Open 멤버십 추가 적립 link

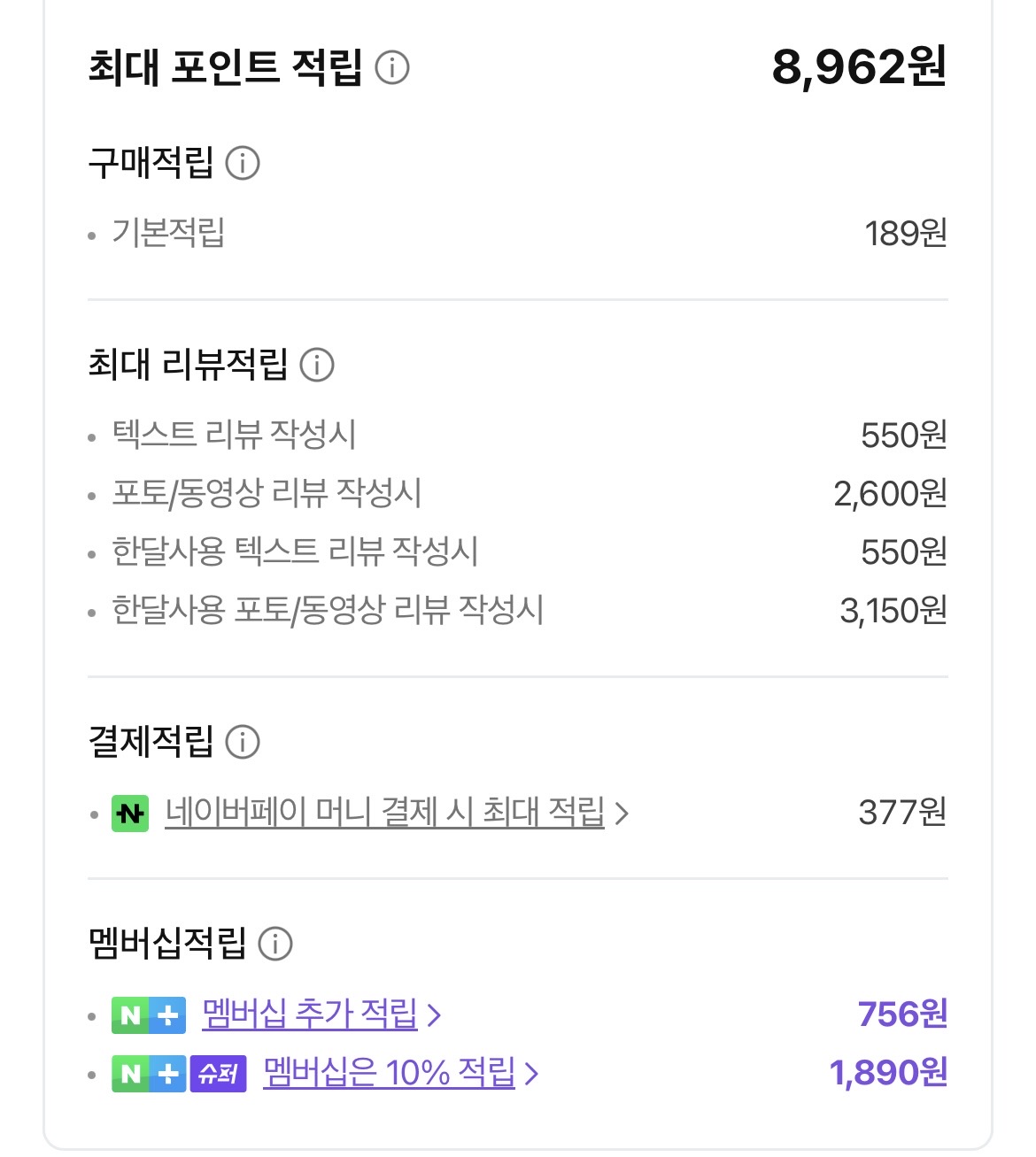pos(310,1014)
